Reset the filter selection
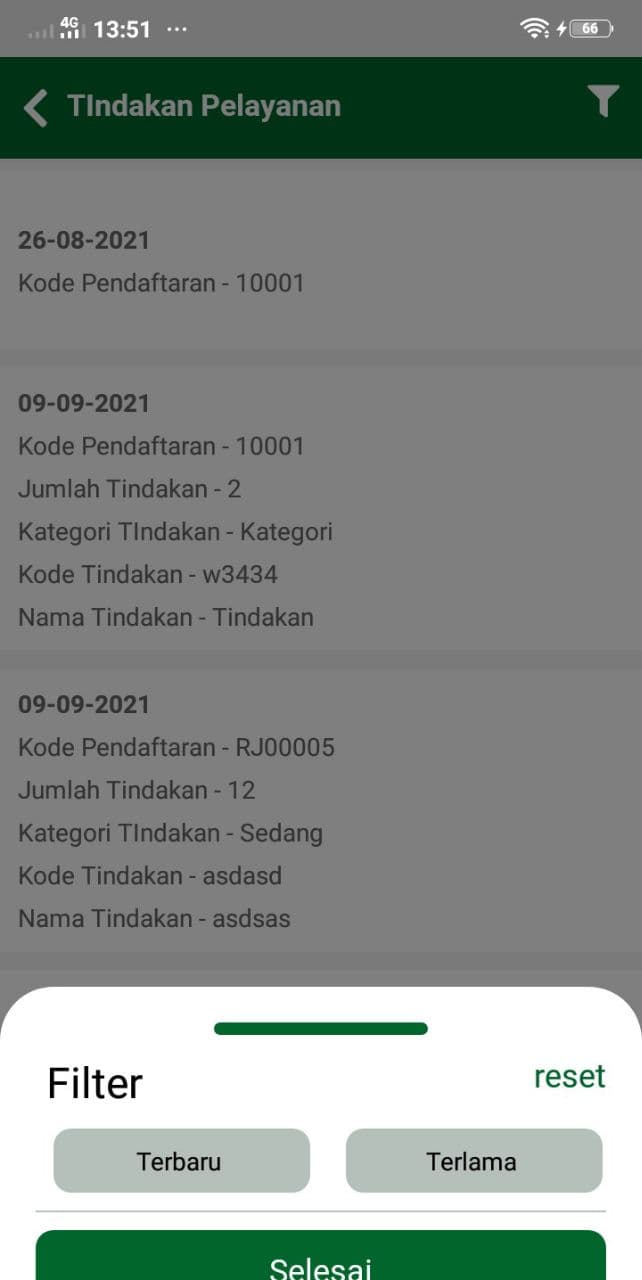Image resolution: width=642 pixels, height=1280 pixels. point(570,1076)
